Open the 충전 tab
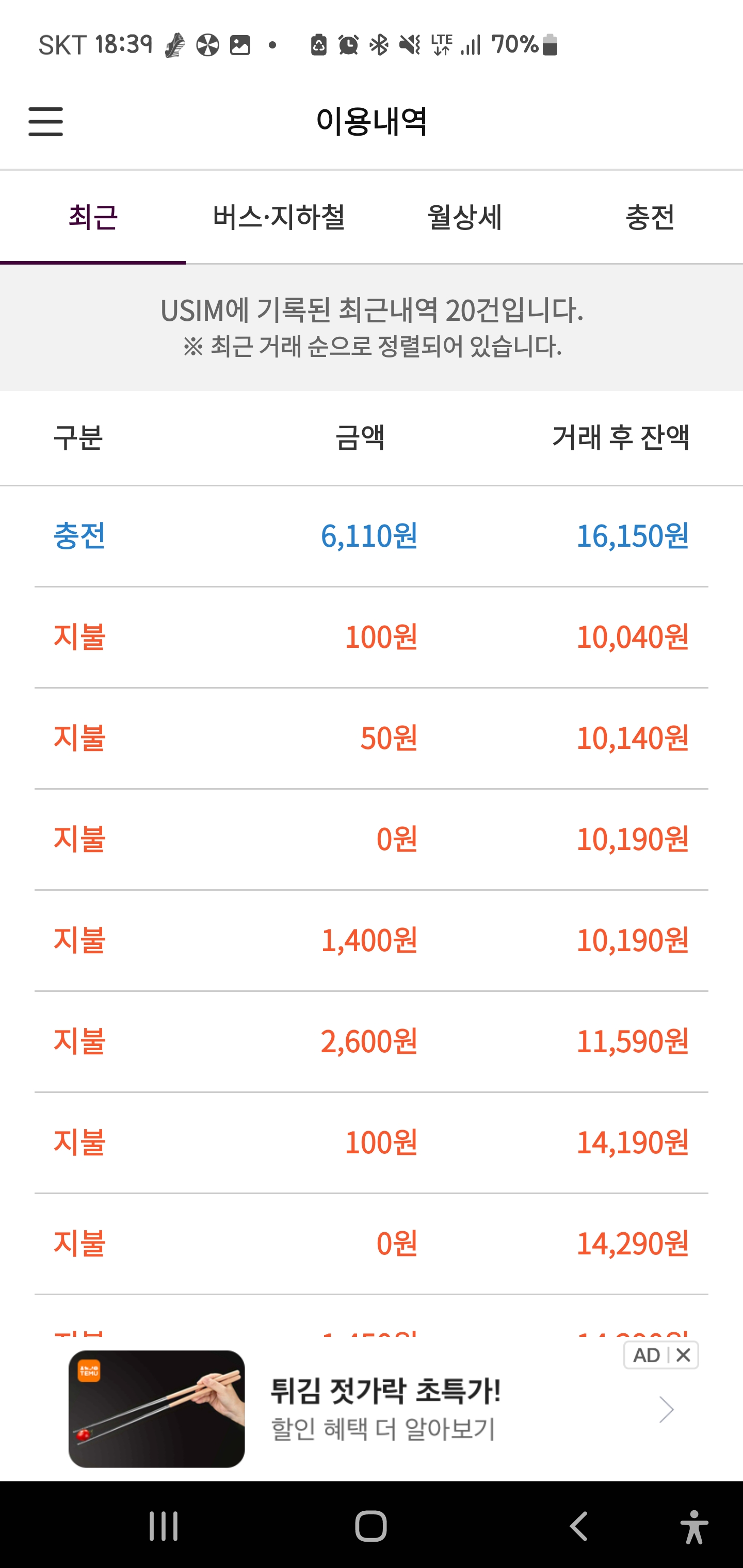The width and height of the screenshot is (743, 1568). (x=650, y=217)
